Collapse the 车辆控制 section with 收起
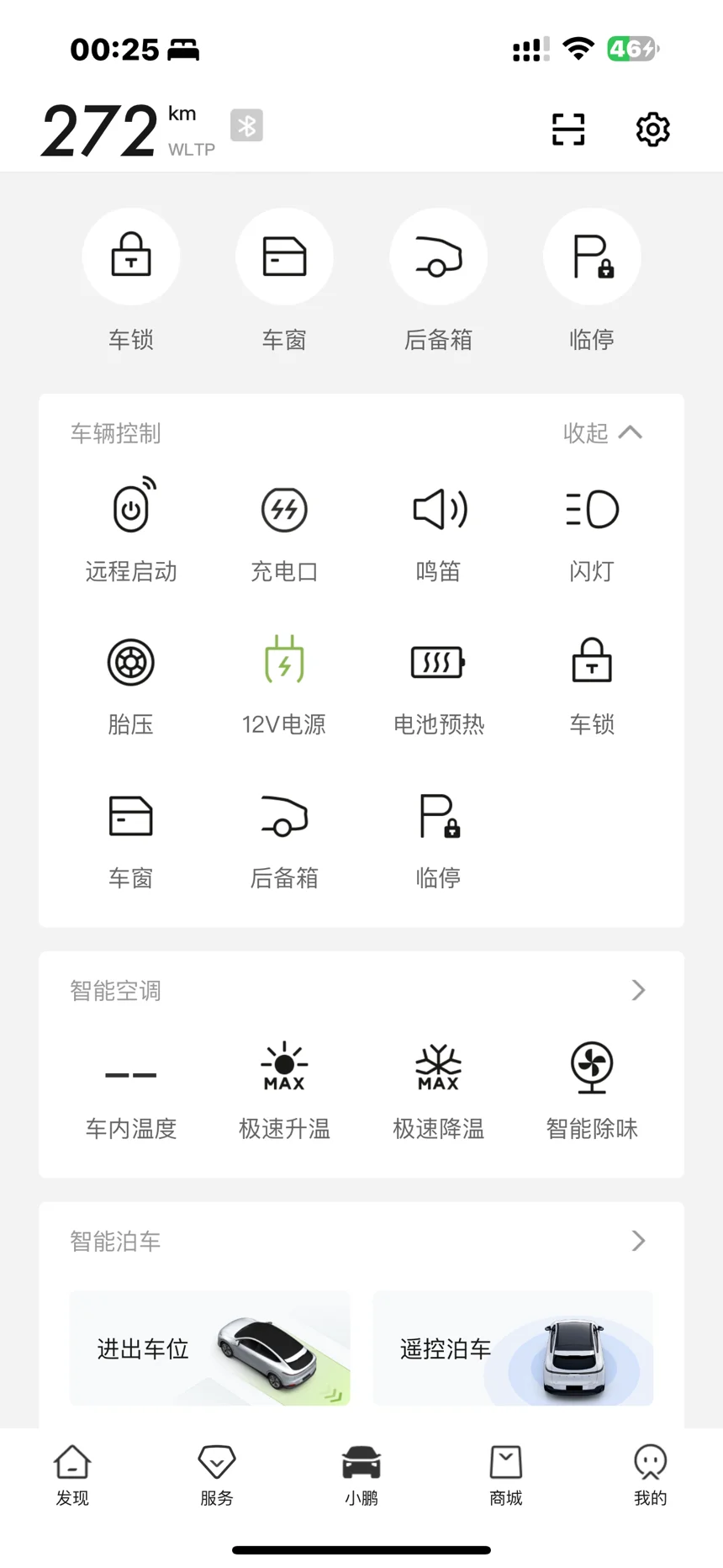Viewport: 723px width, 1568px height. [603, 432]
